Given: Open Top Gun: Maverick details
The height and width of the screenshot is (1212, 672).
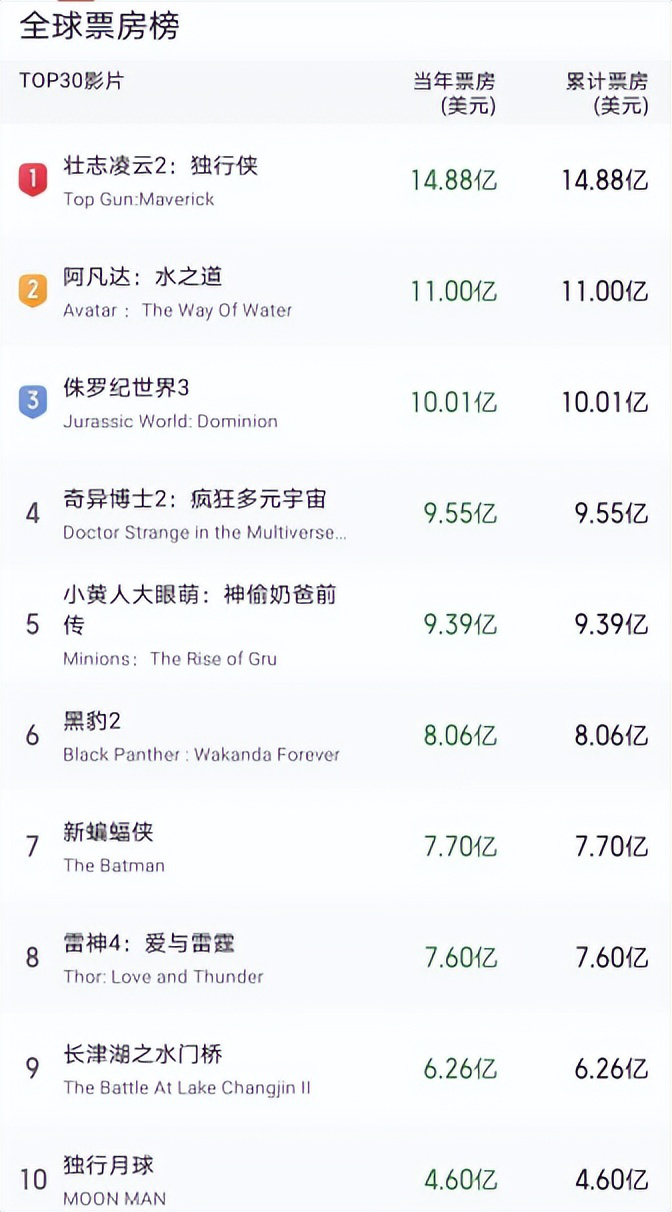Looking at the screenshot, I should 336,181.
